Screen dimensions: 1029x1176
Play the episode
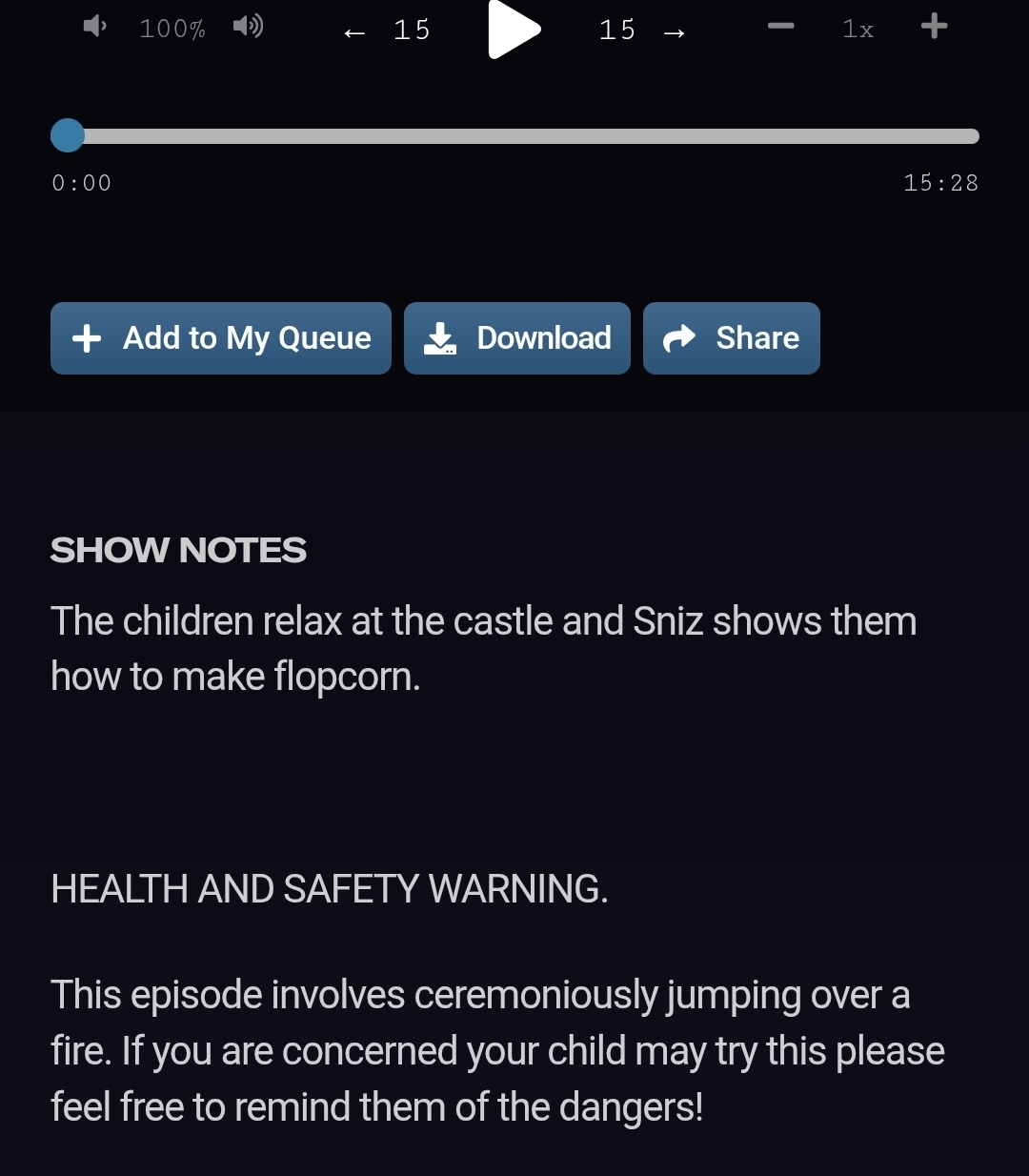point(514,30)
